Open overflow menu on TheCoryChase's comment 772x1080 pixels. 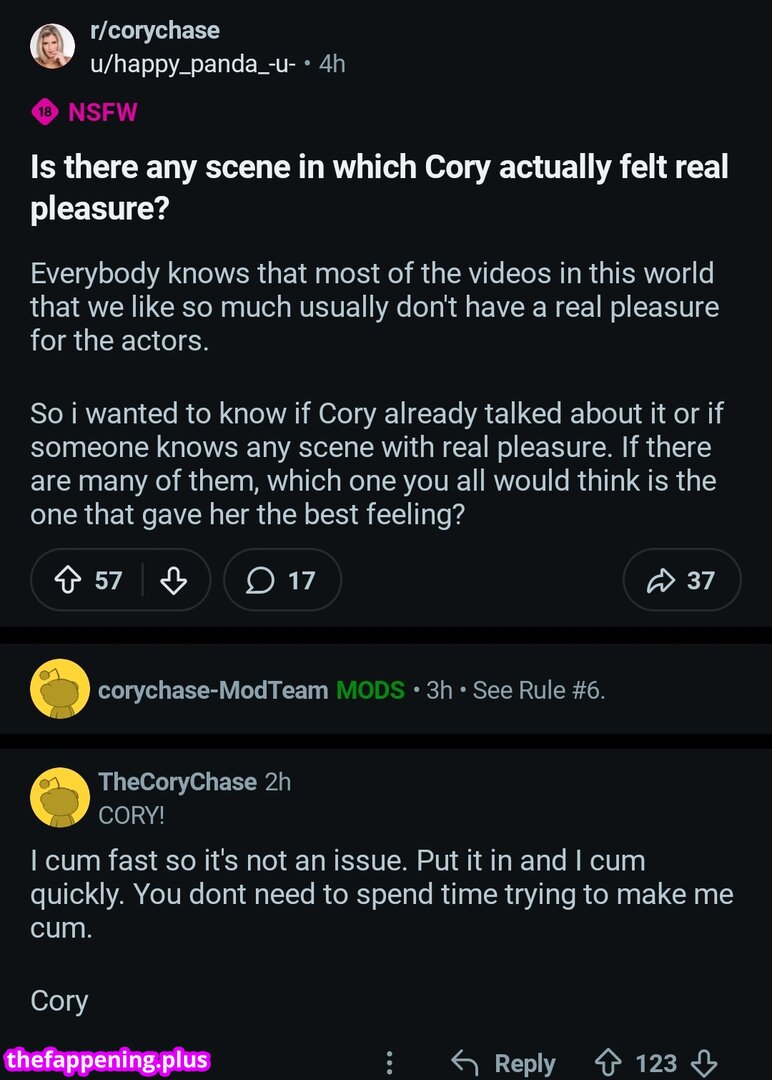[x=391, y=1062]
